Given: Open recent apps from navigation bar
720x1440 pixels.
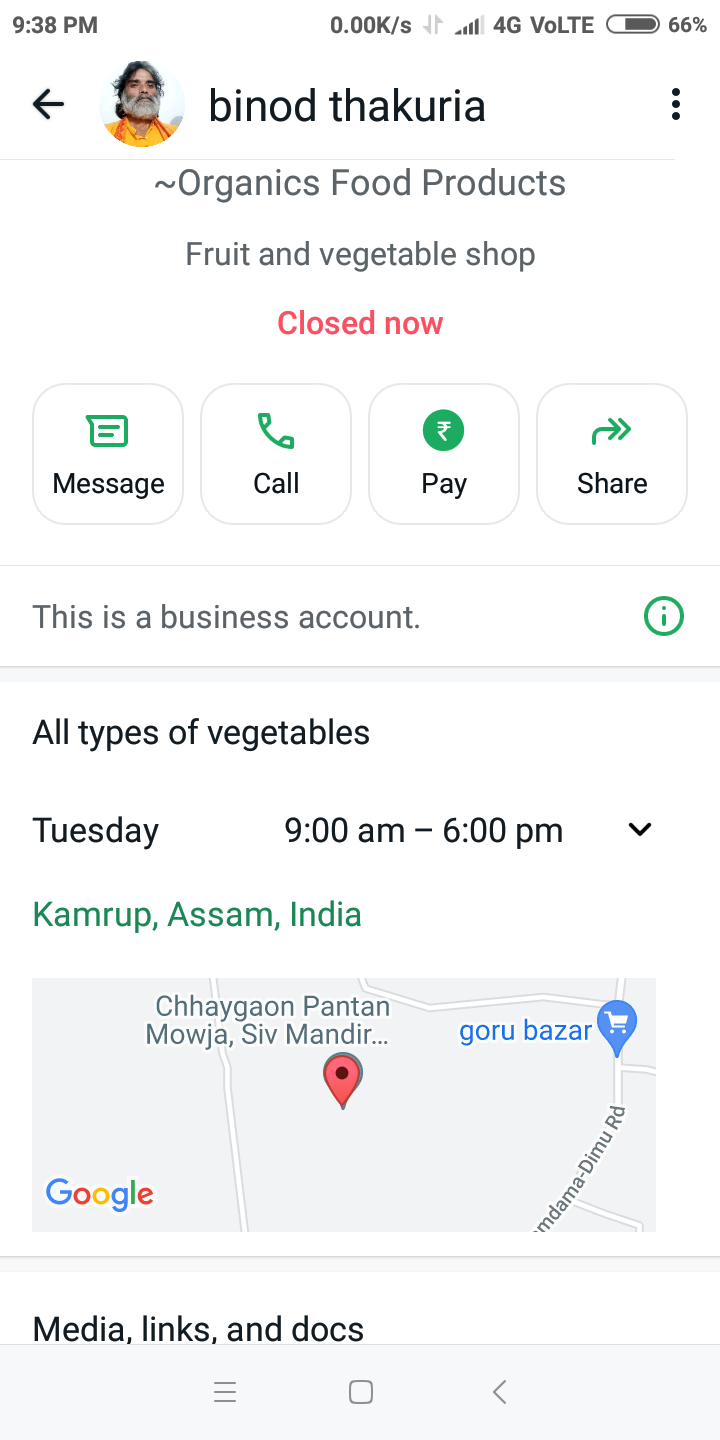Looking at the screenshot, I should point(225,1392).
